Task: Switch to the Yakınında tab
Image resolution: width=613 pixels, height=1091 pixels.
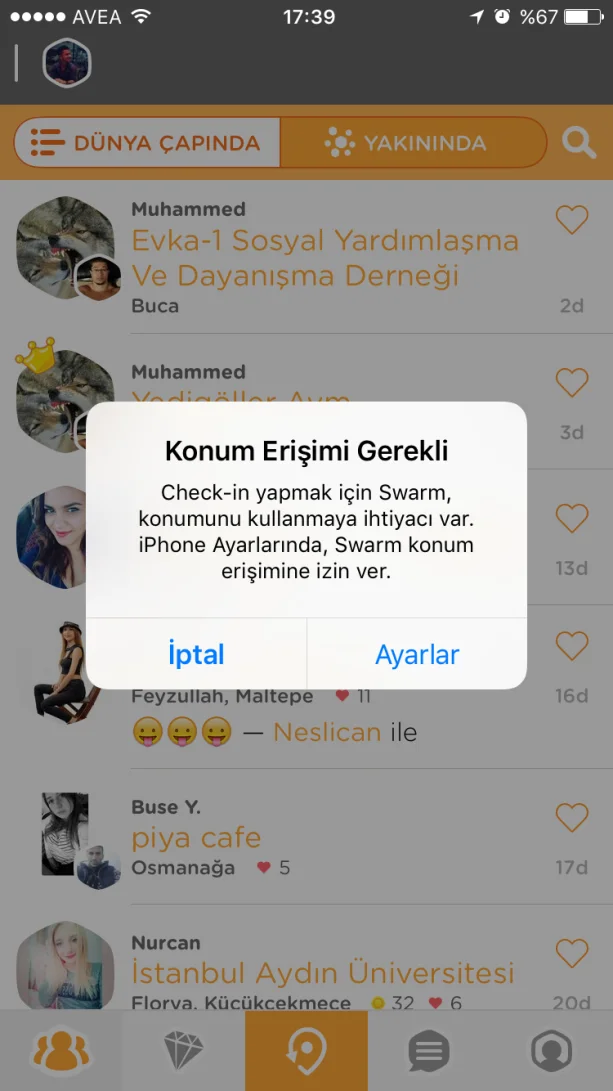Action: coord(412,143)
